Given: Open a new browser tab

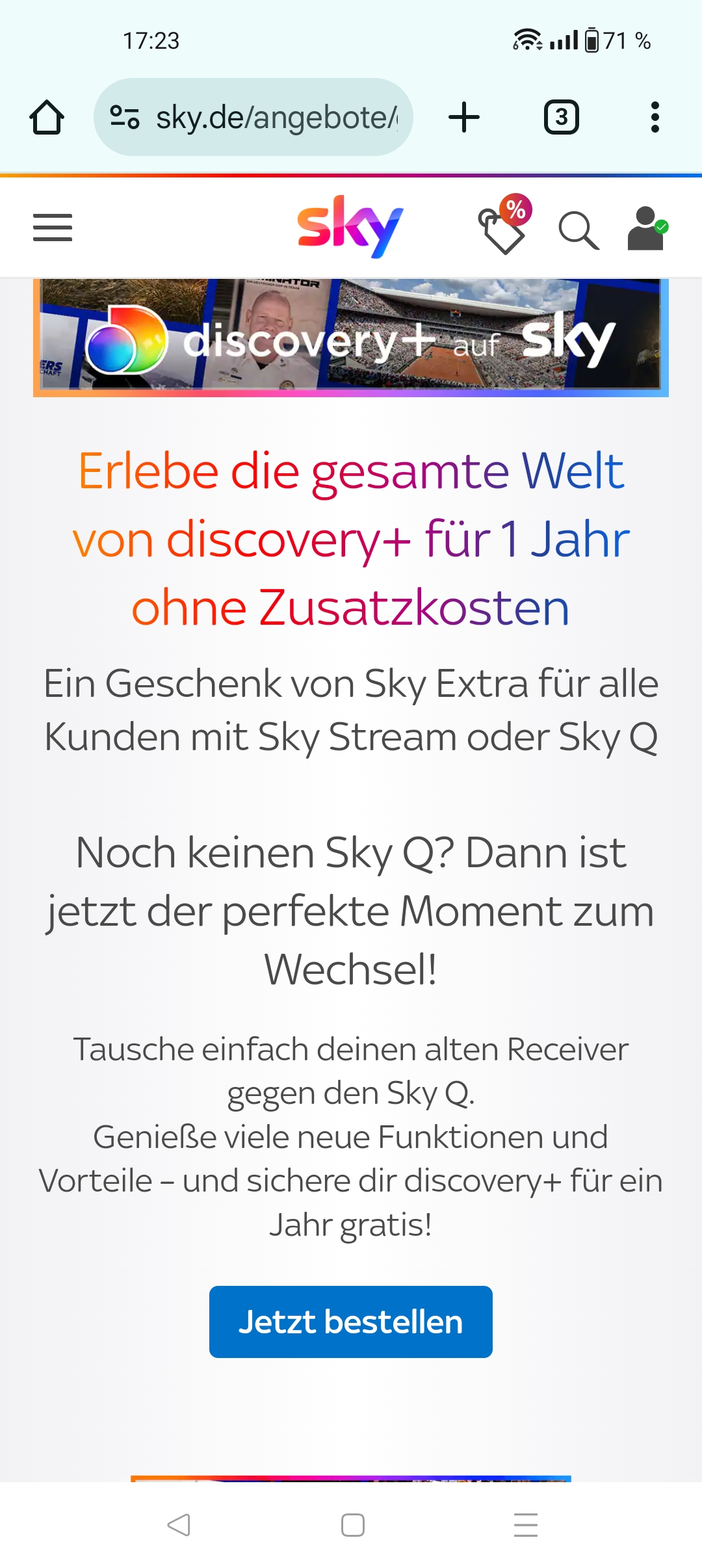Looking at the screenshot, I should tap(464, 118).
